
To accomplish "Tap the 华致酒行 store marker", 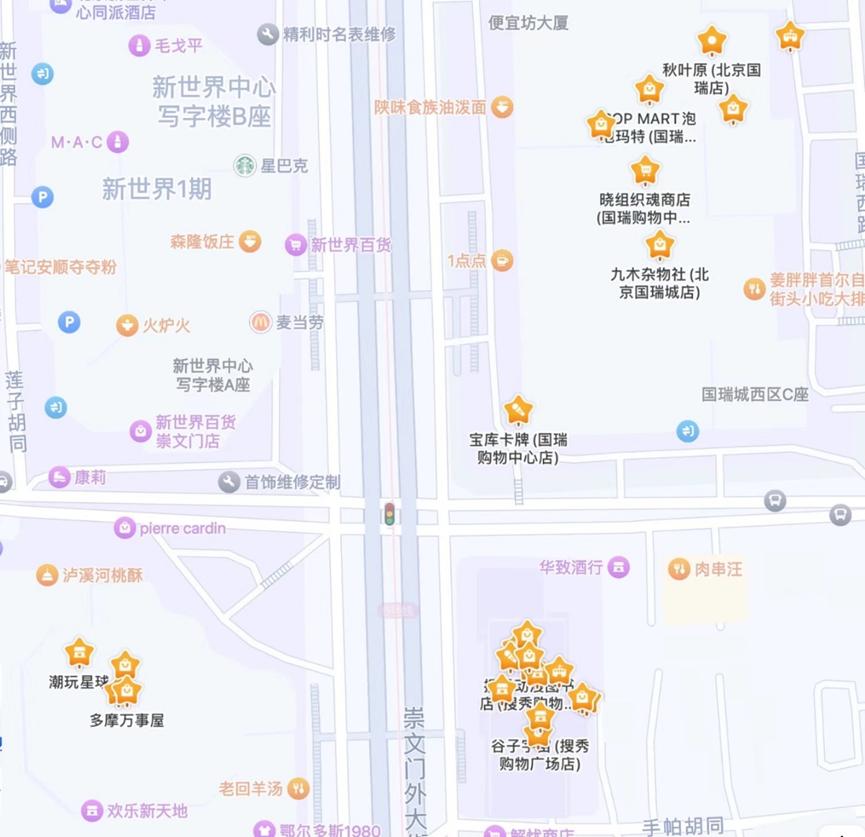I will 619,567.
